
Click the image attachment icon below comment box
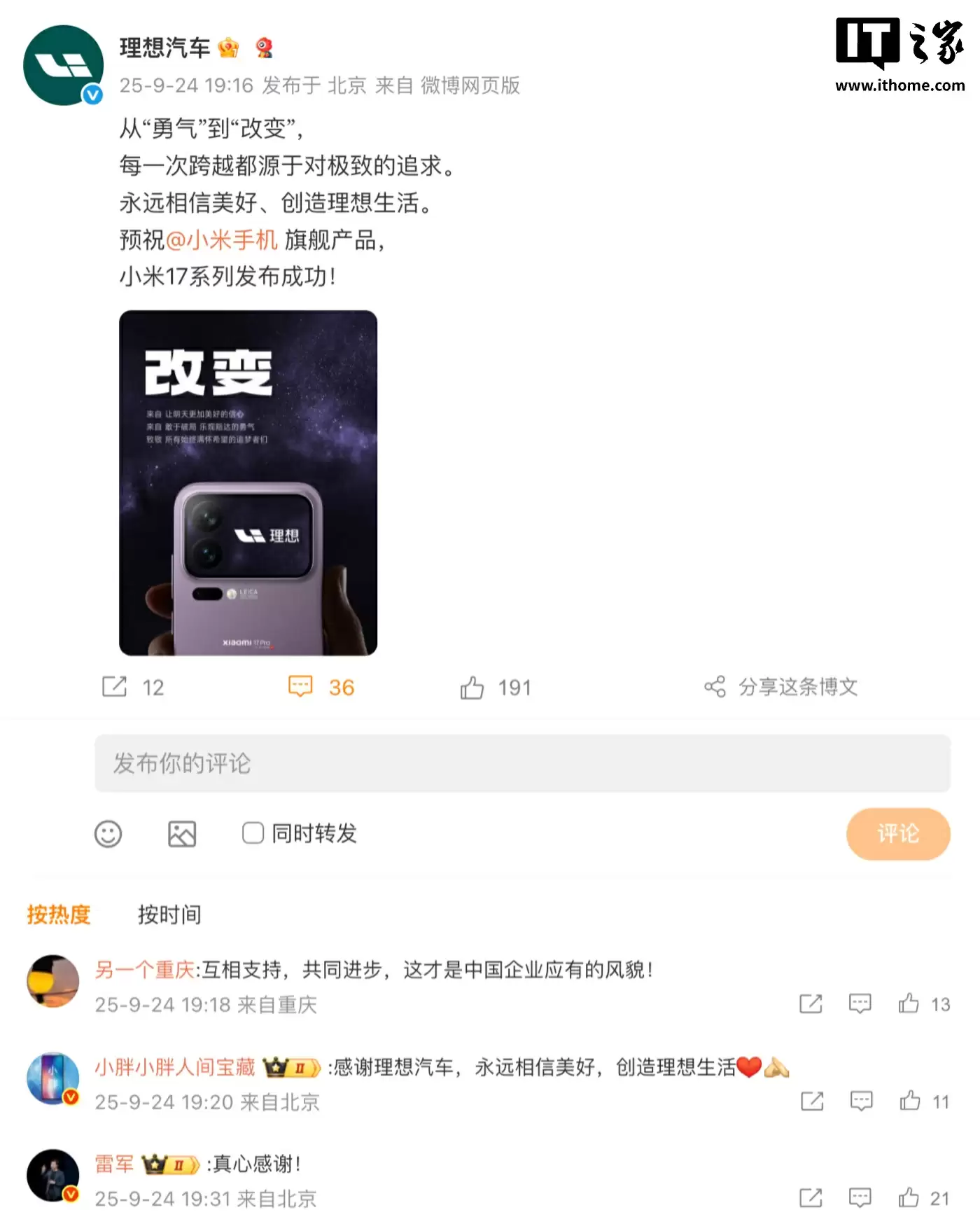pyautogui.click(x=182, y=834)
